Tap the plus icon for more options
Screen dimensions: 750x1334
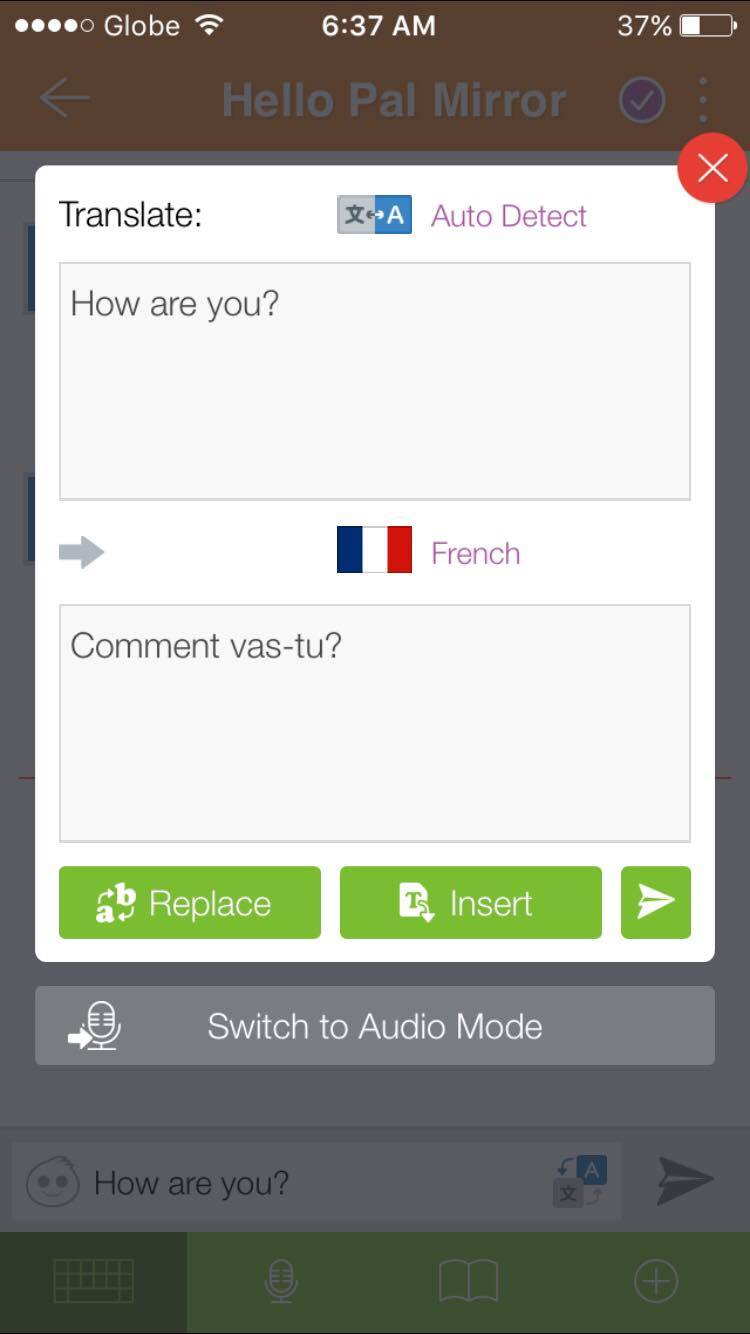tap(656, 1280)
